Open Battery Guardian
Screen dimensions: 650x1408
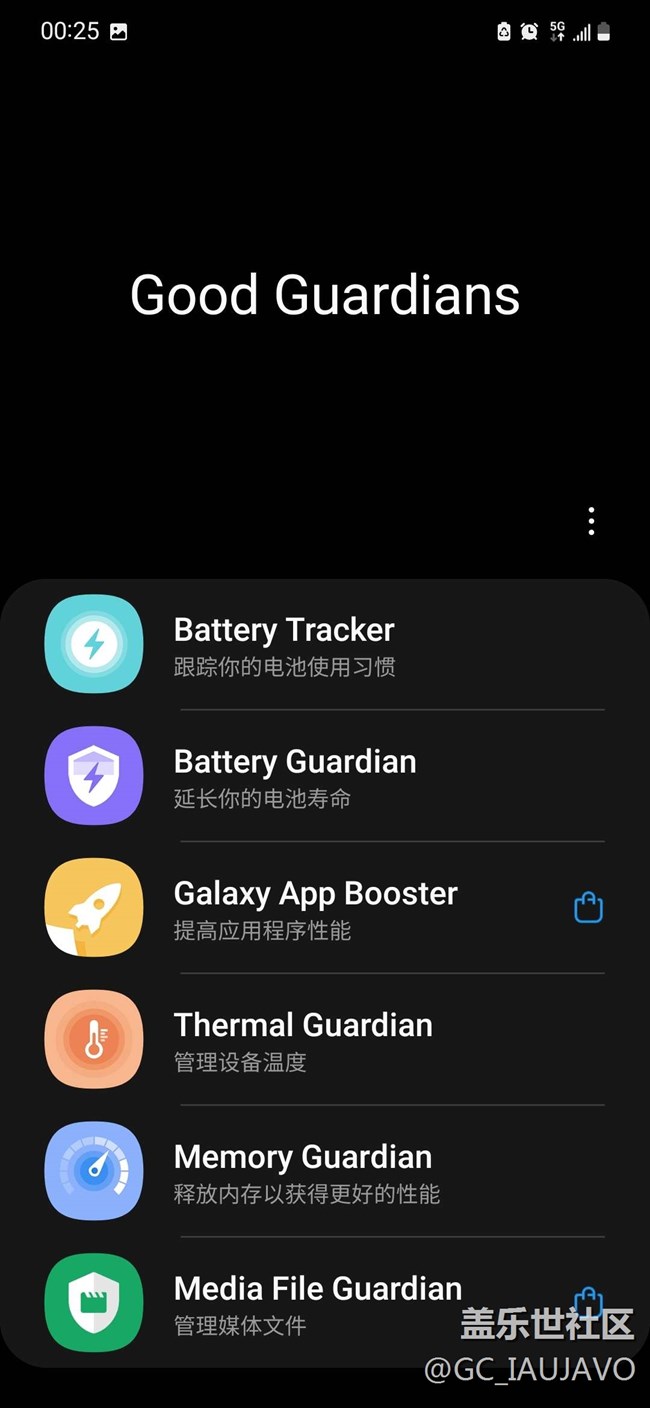pos(325,776)
